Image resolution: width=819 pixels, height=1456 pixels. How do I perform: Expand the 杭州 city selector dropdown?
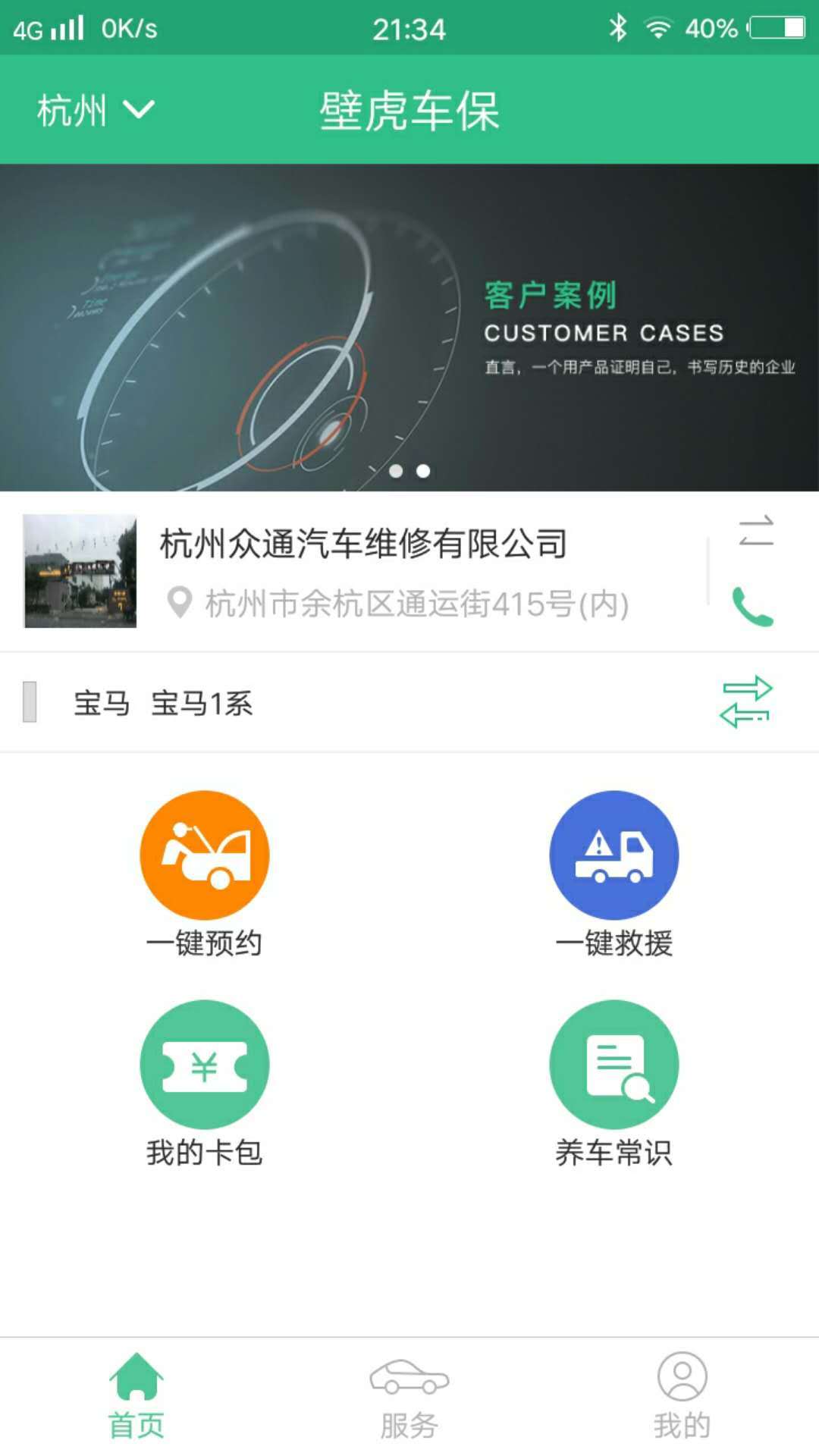tap(91, 108)
